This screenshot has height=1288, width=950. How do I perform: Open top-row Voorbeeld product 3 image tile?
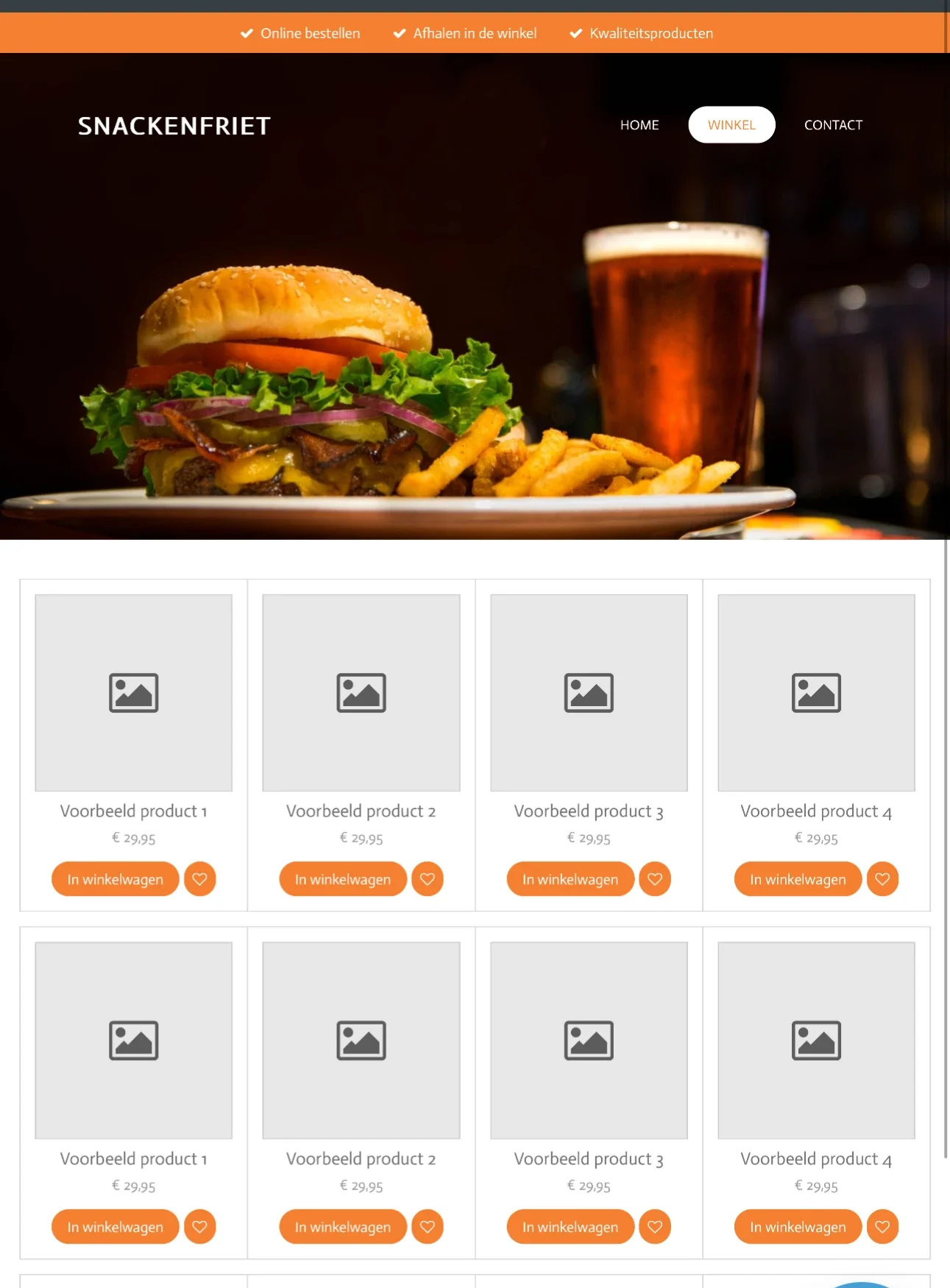589,693
